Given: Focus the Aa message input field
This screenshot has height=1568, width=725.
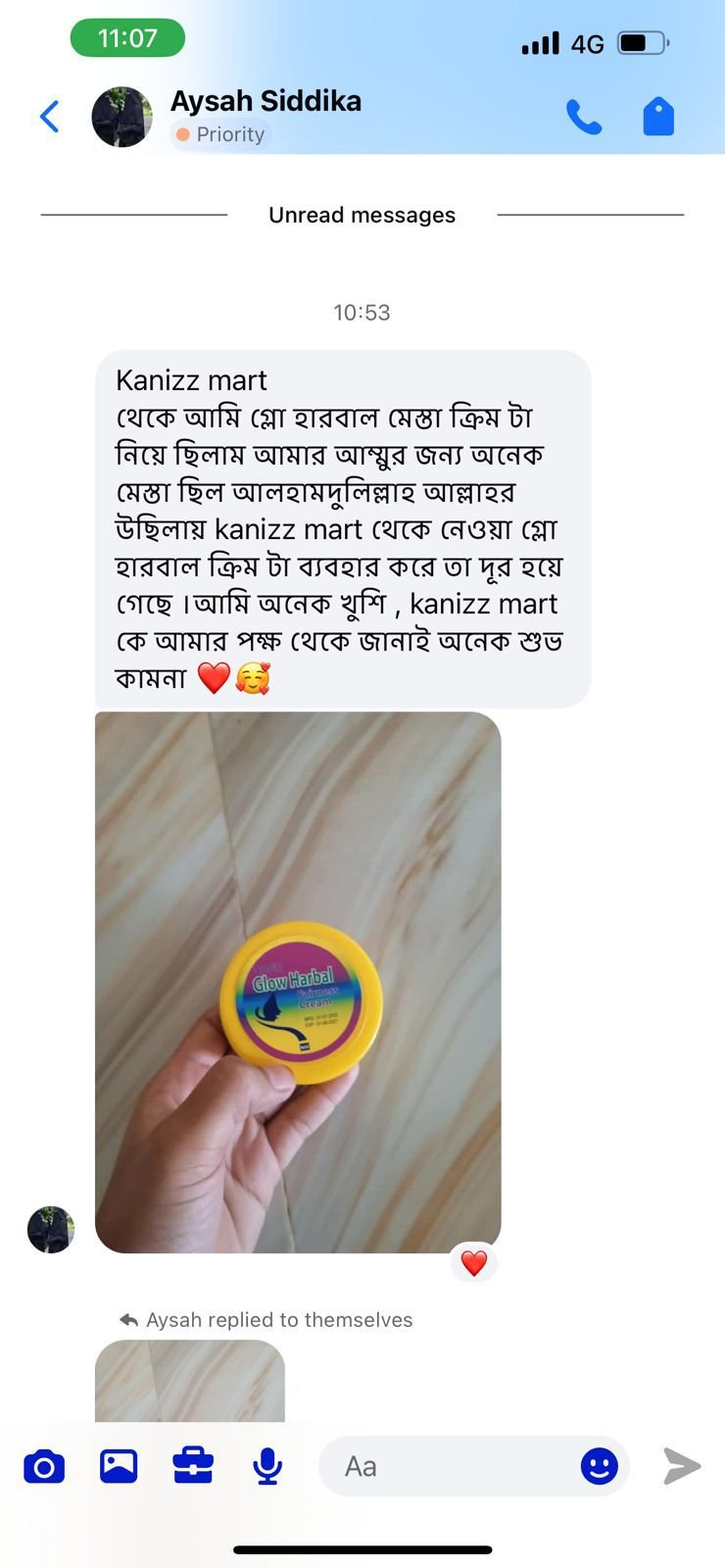Looking at the screenshot, I should click(x=451, y=1466).
